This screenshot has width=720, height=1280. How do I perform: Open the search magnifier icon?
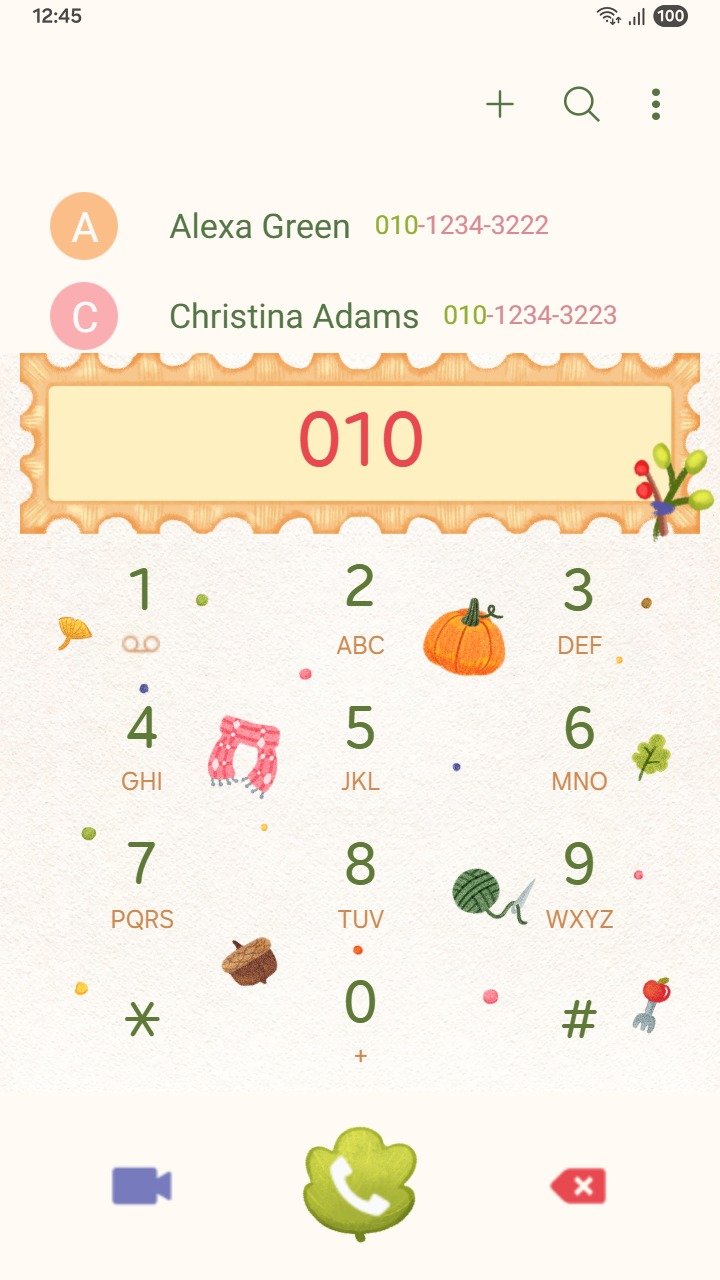click(581, 104)
